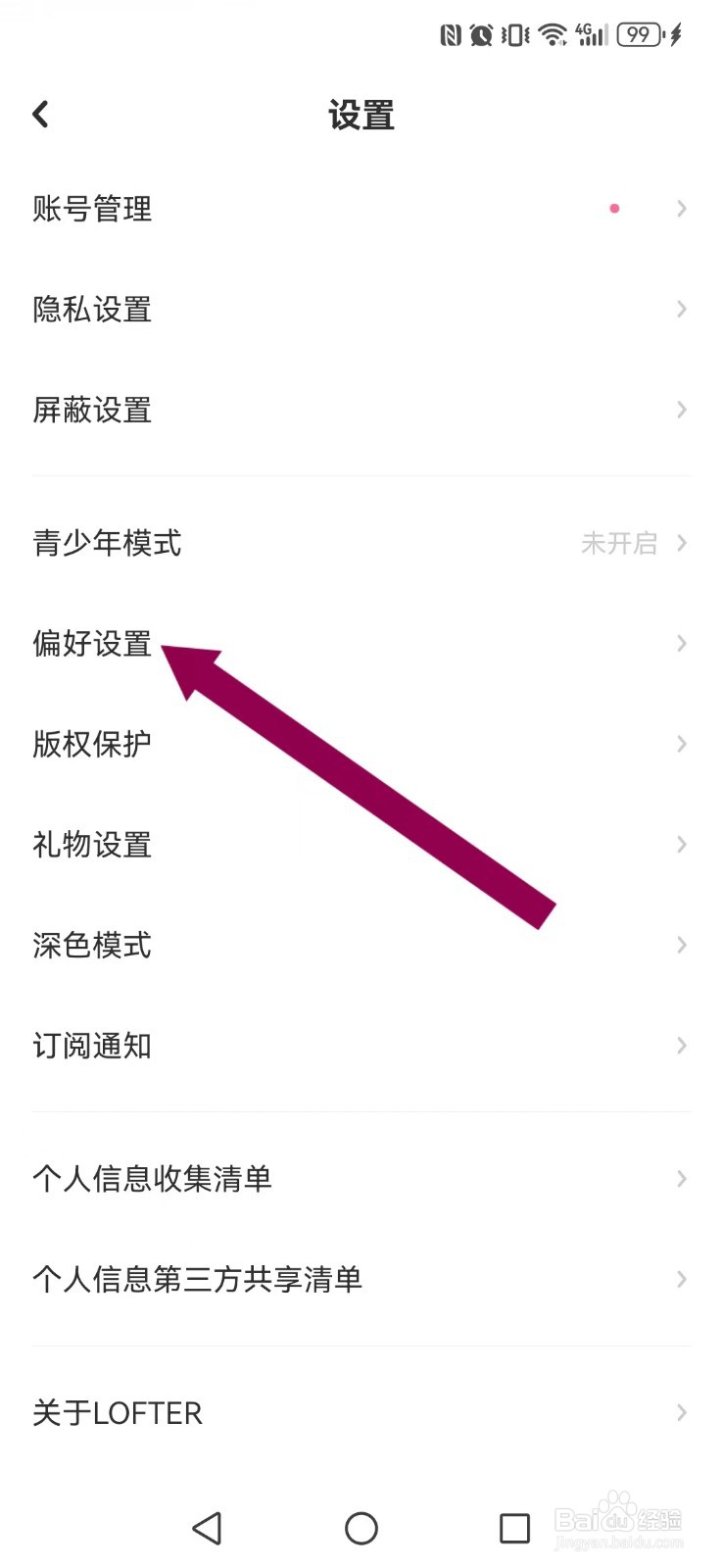
Task: Open 偏好设置 indicated by the arrow
Action: (90, 644)
